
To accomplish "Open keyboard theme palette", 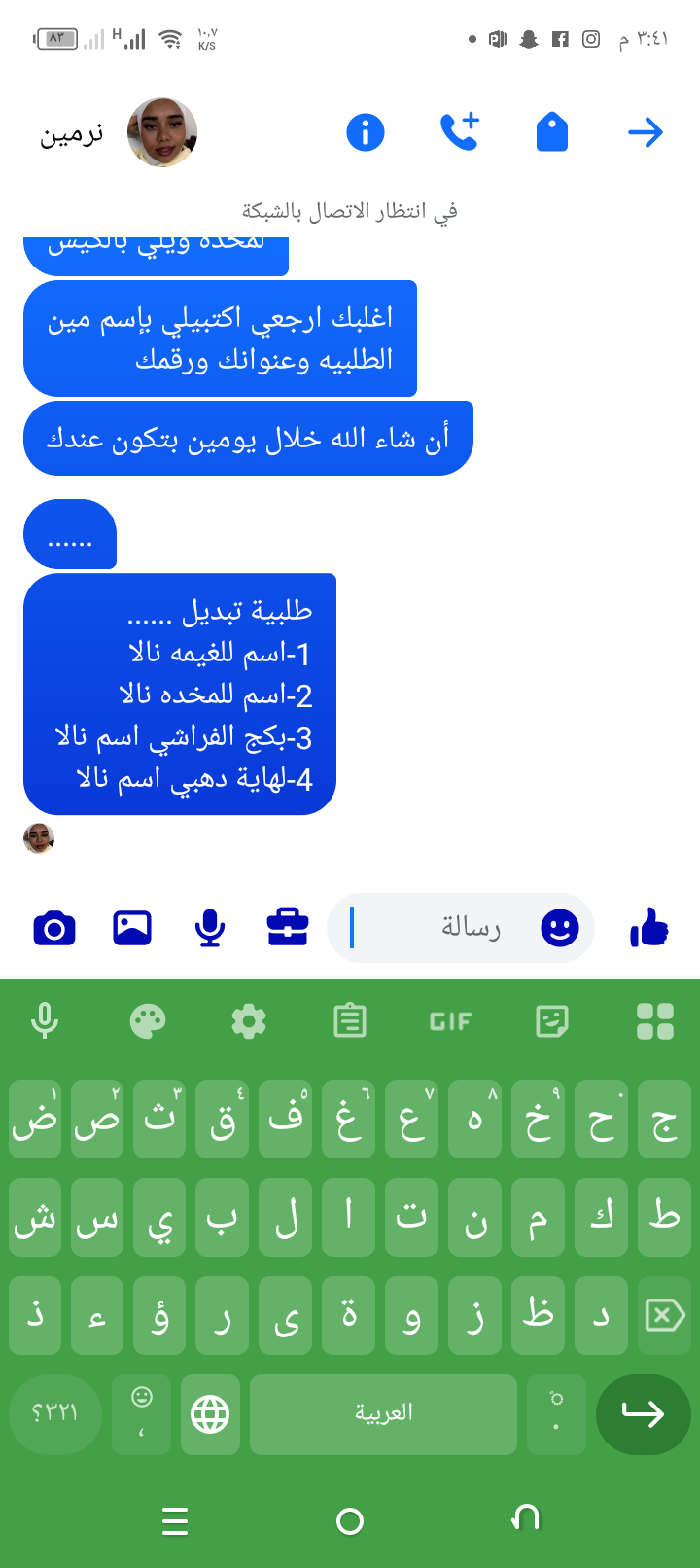I will (x=148, y=1021).
